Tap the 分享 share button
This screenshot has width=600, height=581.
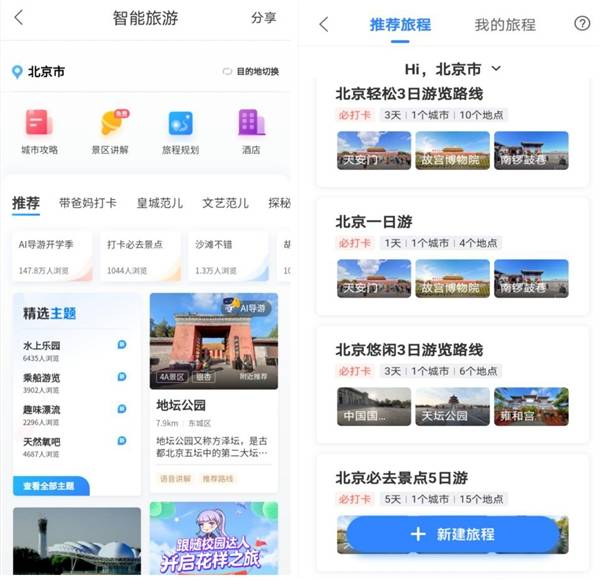click(263, 18)
